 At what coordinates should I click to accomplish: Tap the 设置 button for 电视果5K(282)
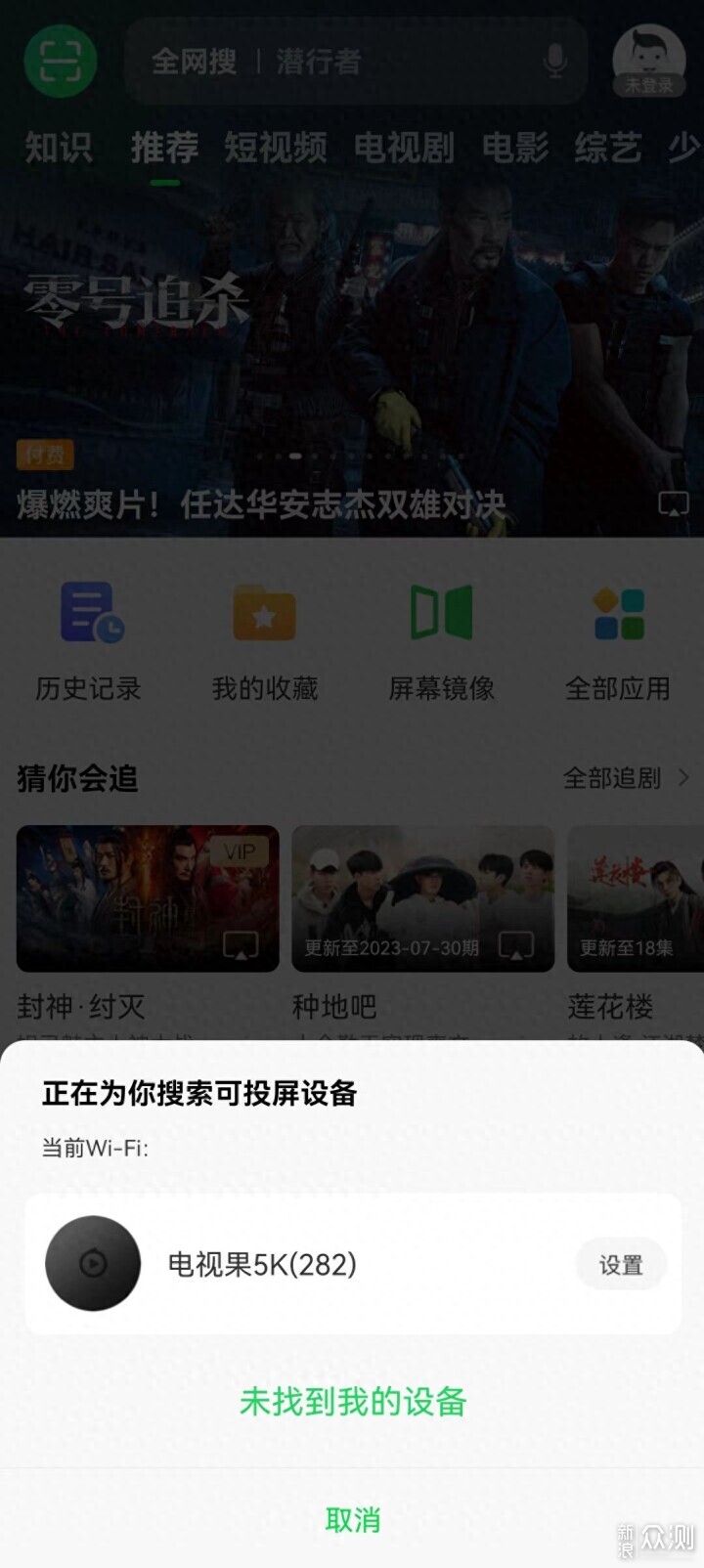(x=621, y=1265)
